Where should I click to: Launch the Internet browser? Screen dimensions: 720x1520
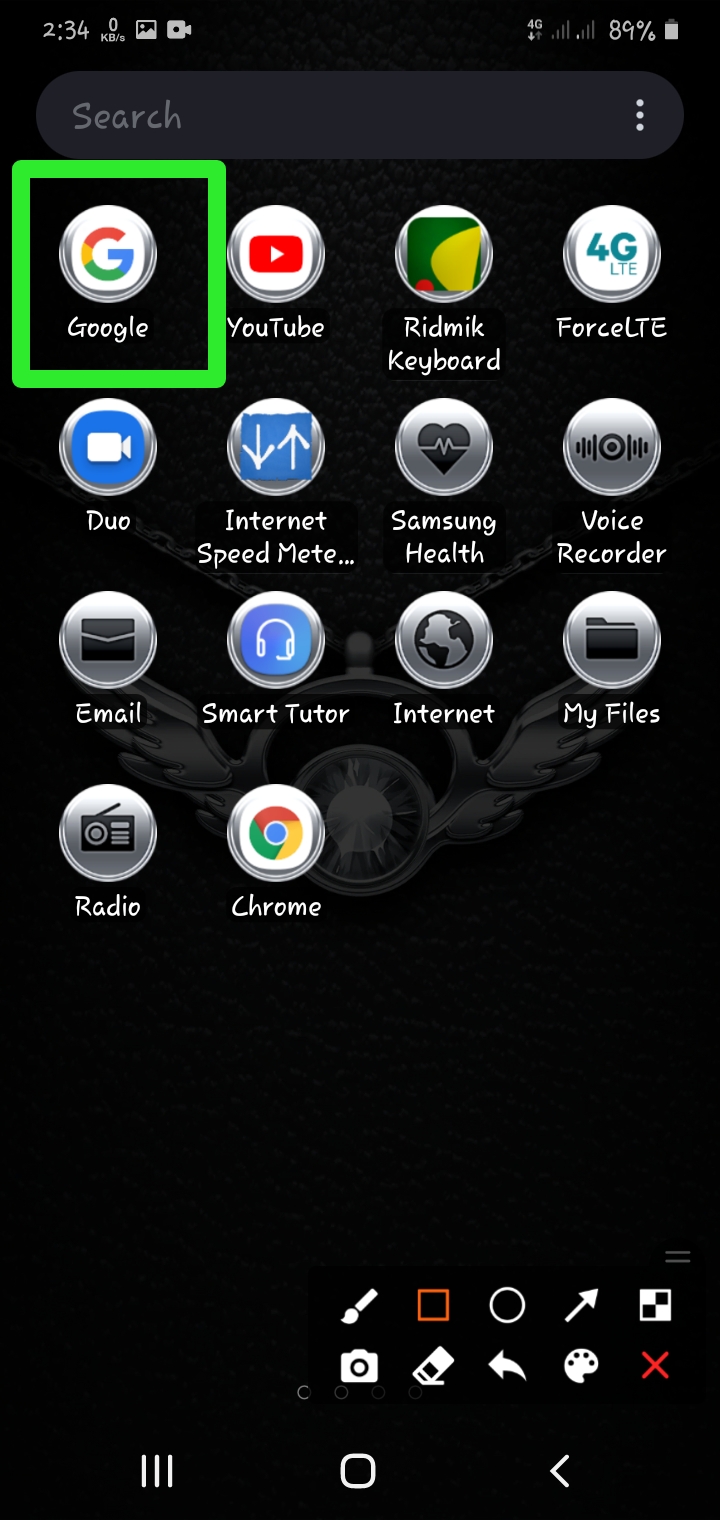[x=444, y=641]
